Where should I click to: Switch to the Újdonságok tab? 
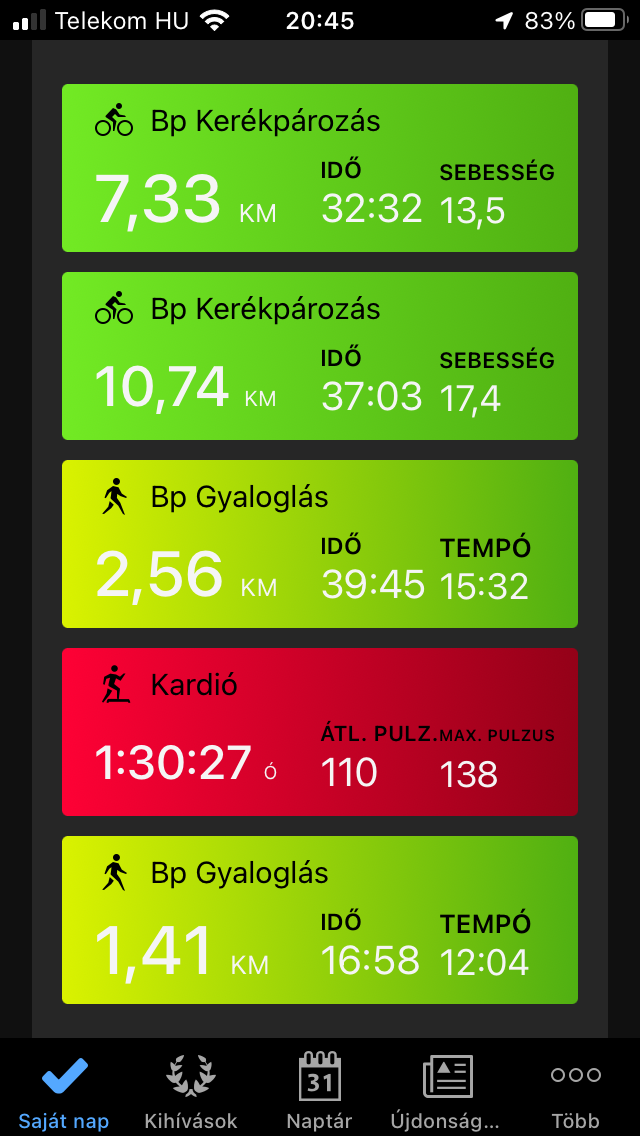pyautogui.click(x=447, y=1090)
